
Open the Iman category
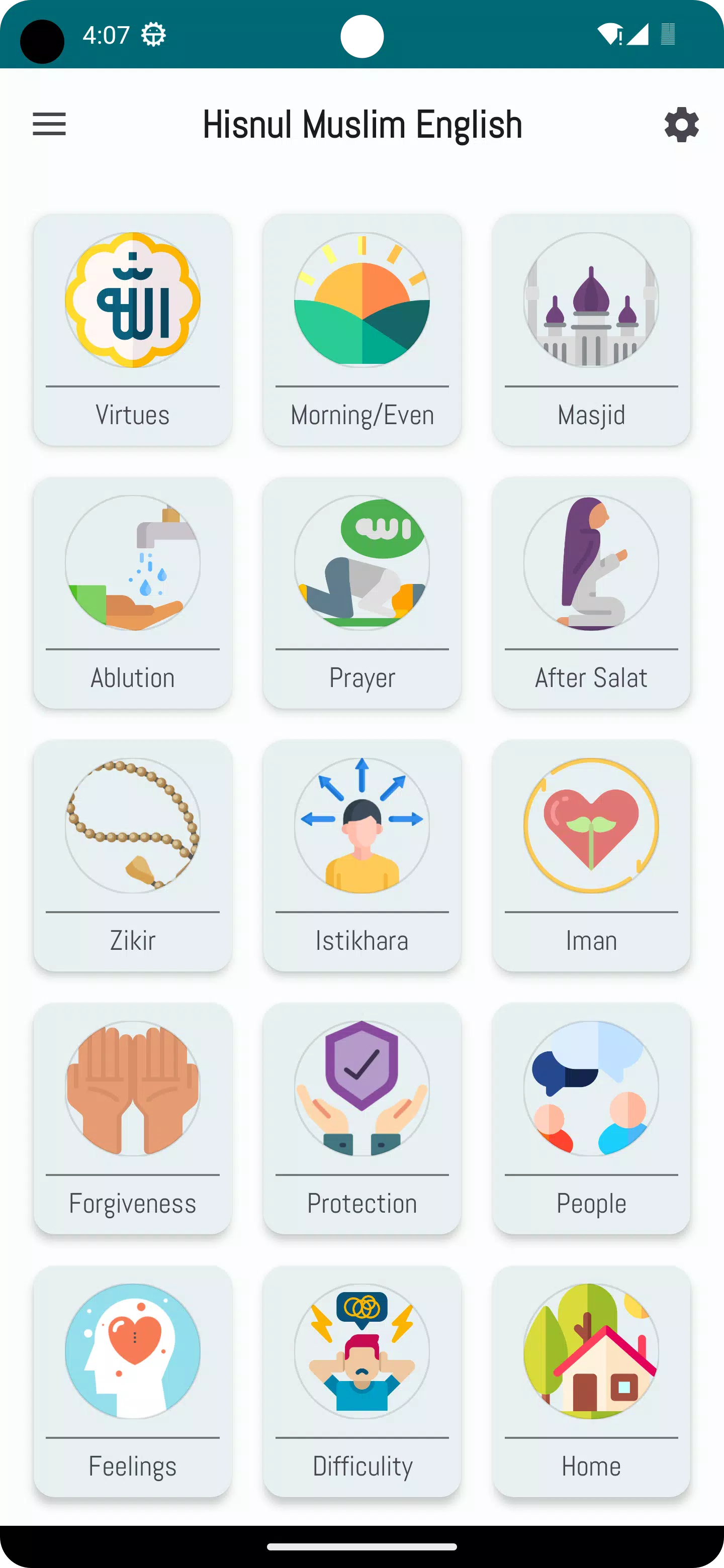pos(591,856)
